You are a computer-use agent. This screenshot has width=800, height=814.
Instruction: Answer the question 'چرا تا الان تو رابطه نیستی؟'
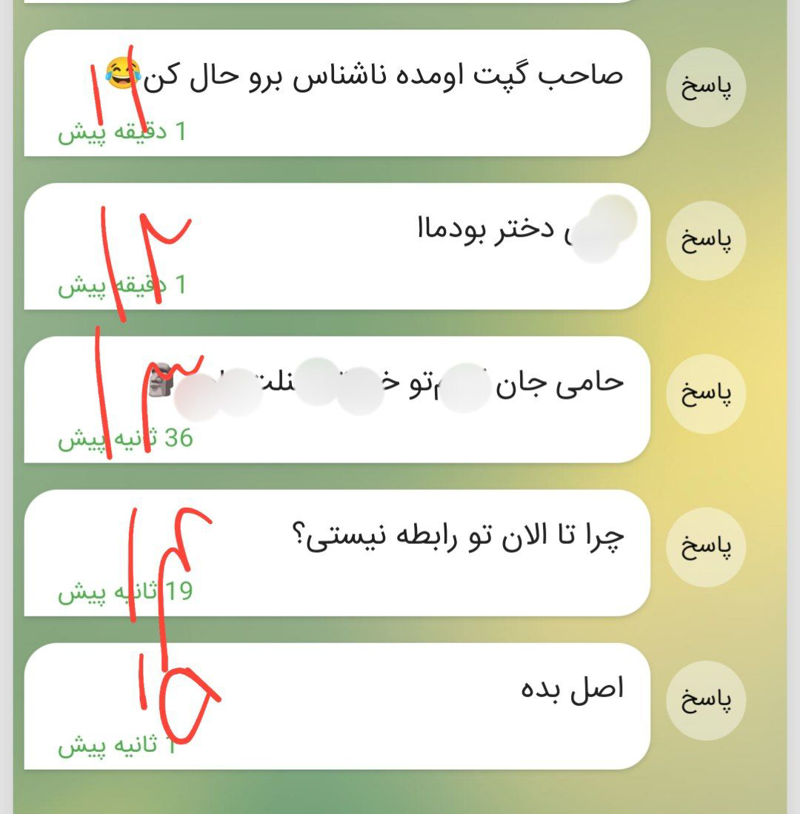click(x=706, y=547)
